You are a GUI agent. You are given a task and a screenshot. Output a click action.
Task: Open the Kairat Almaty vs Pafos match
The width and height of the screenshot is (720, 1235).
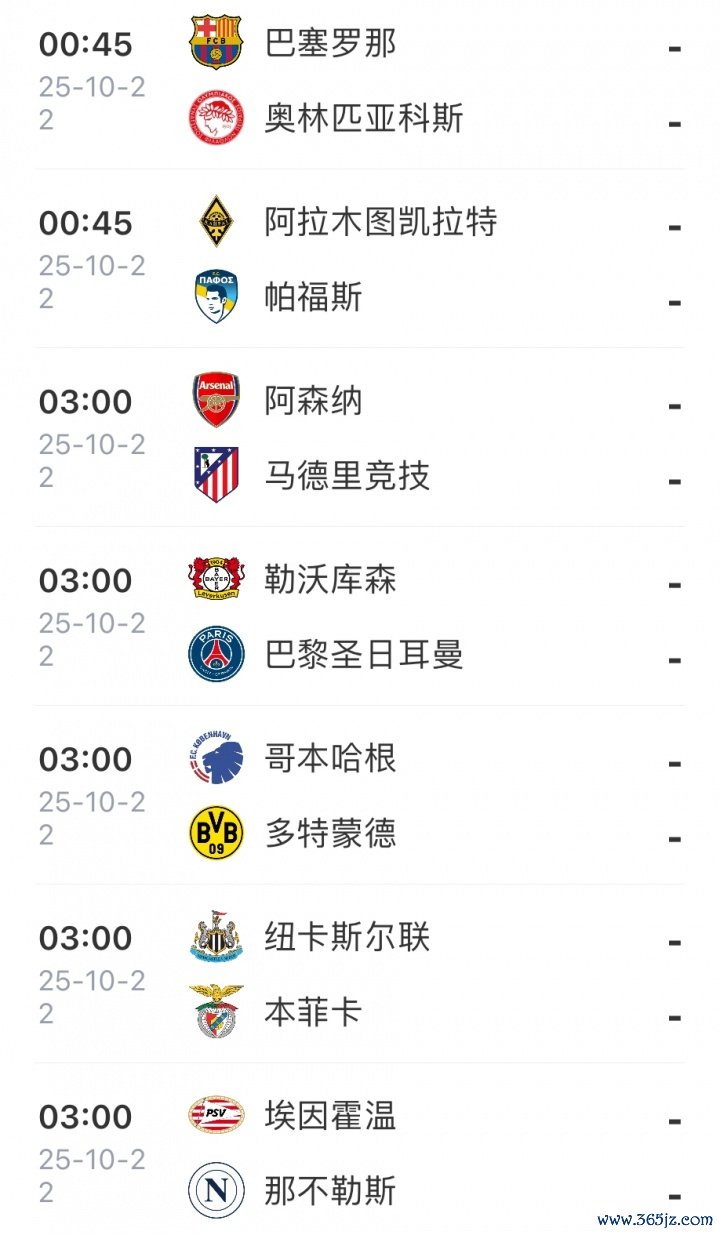[360, 259]
